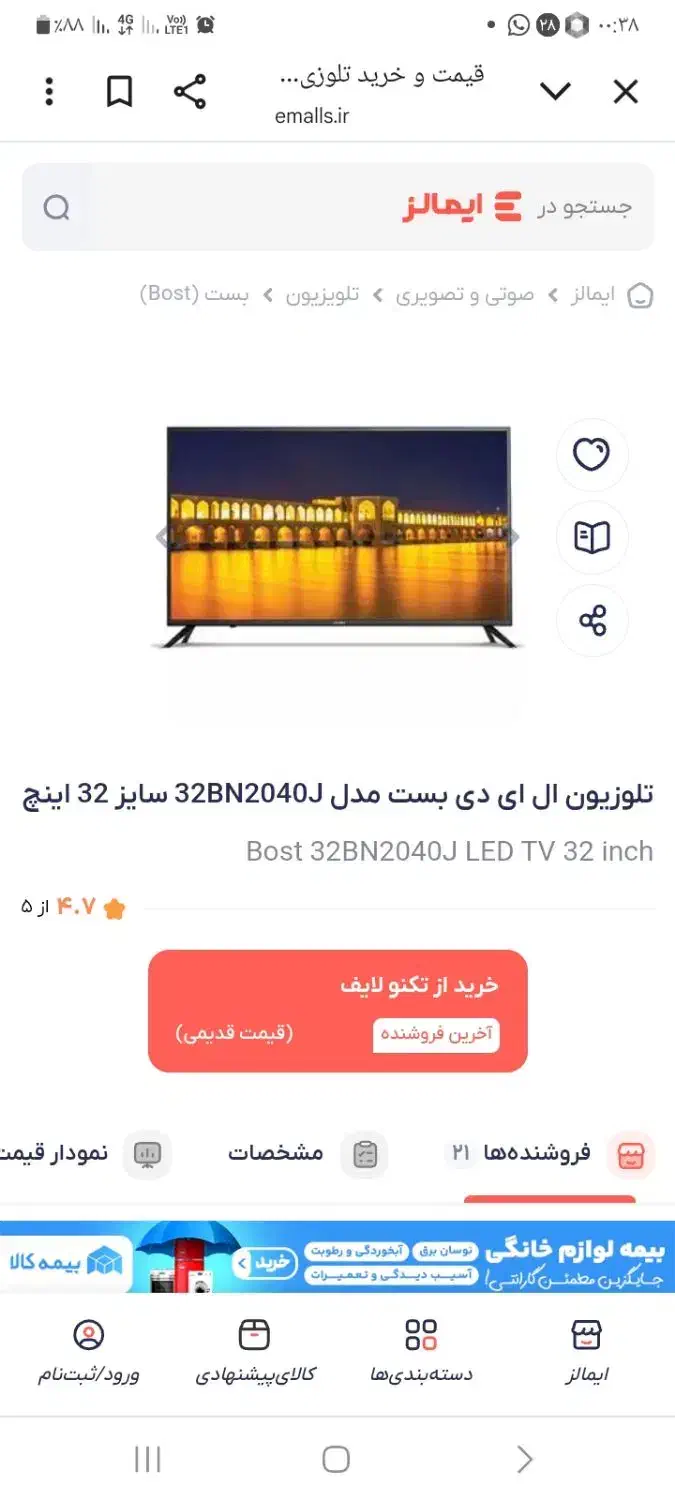Image resolution: width=675 pixels, height=1500 pixels.
Task: Open ورود/ثبت‌نام in the bottom bar
Action: 89,1351
